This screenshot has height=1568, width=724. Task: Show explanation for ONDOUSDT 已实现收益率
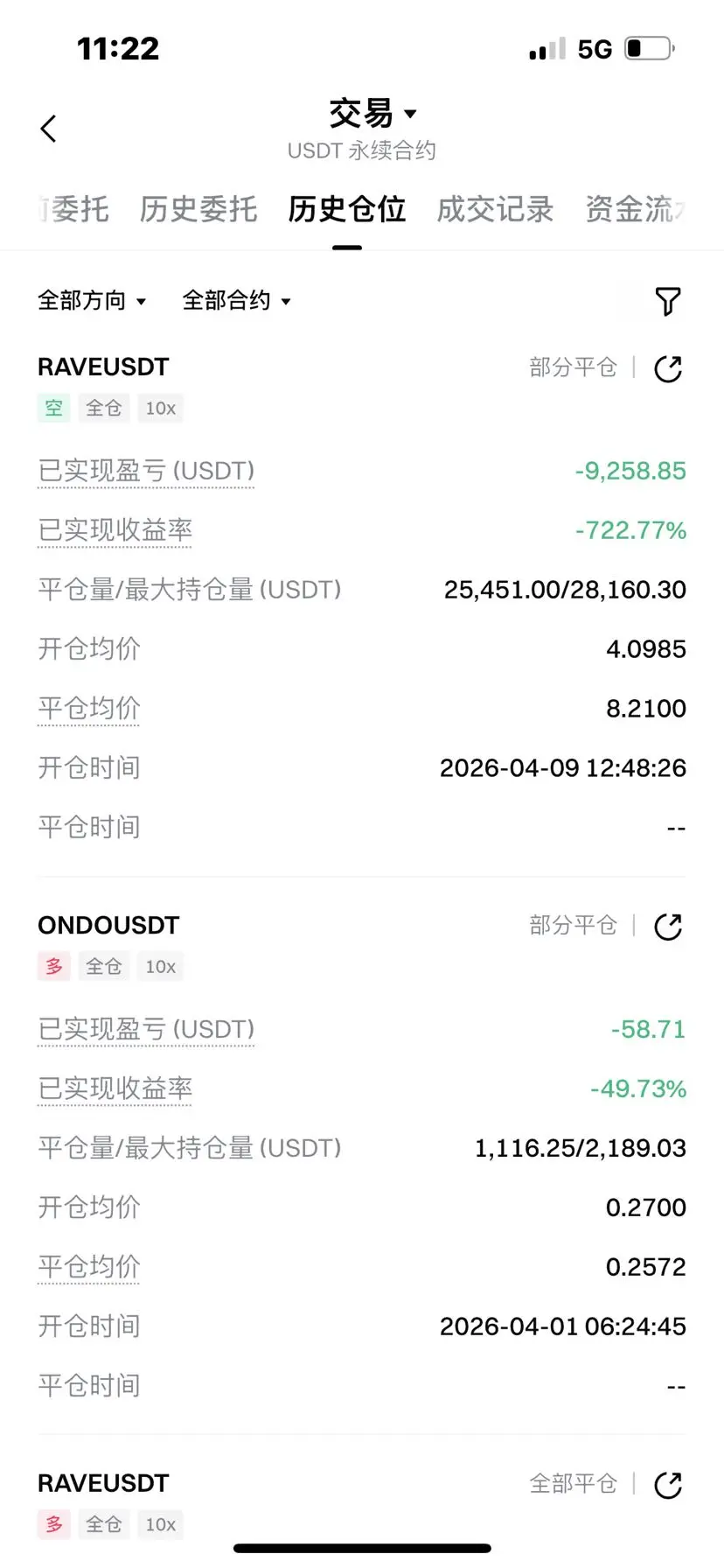115,1089
